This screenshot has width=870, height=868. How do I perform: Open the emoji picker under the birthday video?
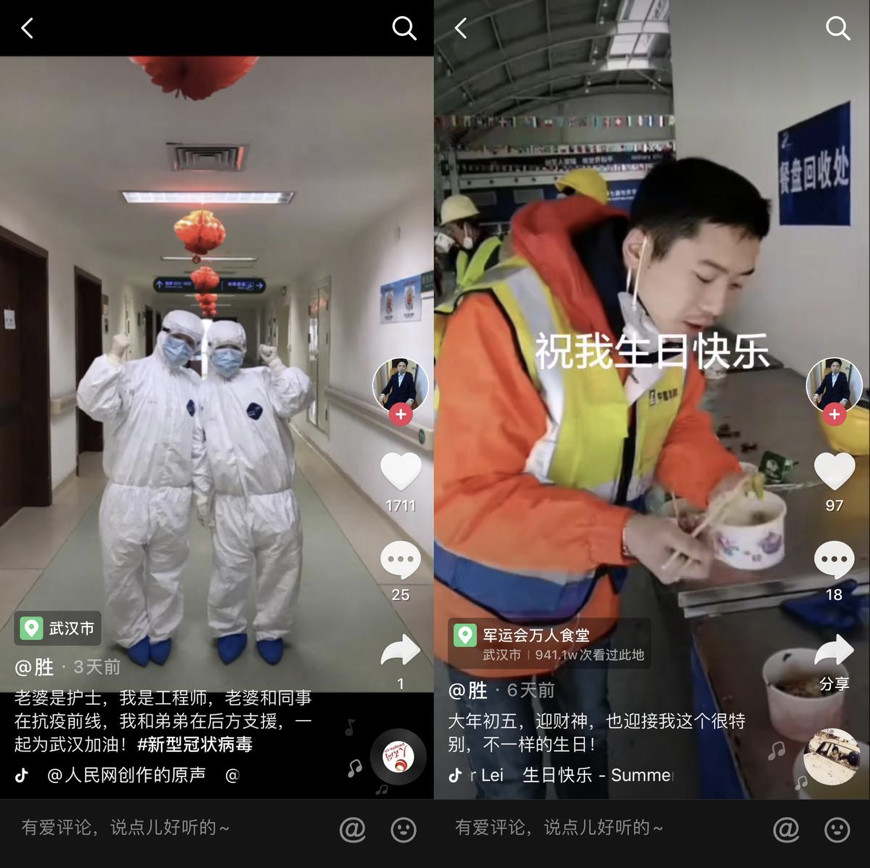pos(837,829)
